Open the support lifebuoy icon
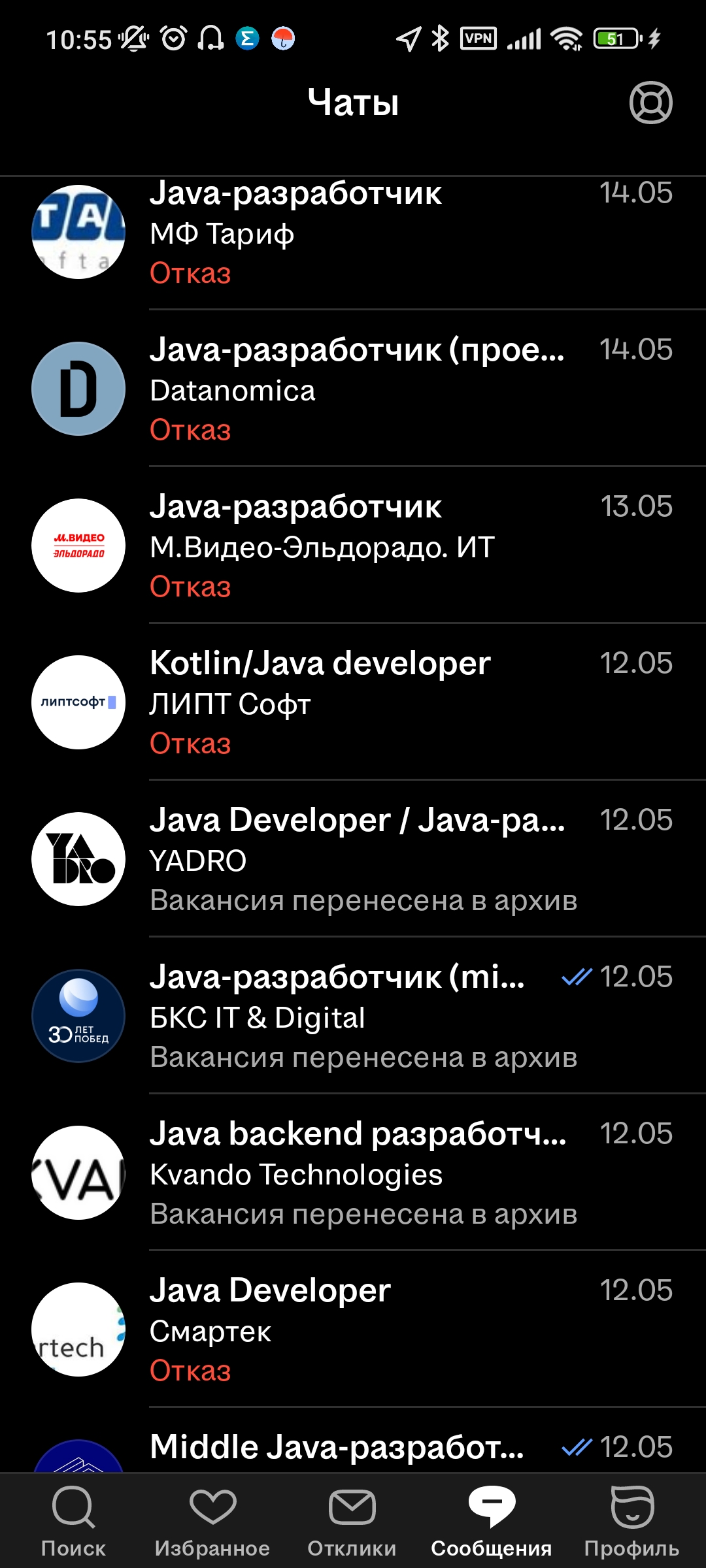This screenshot has height=1568, width=706. tap(650, 103)
